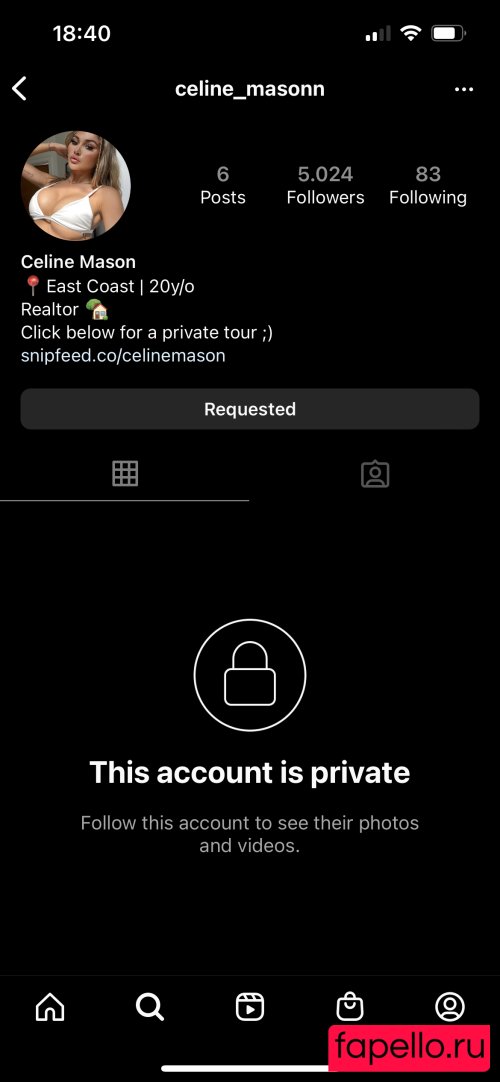Open your own profile tab
The width and height of the screenshot is (500, 1082).
tap(450, 1007)
